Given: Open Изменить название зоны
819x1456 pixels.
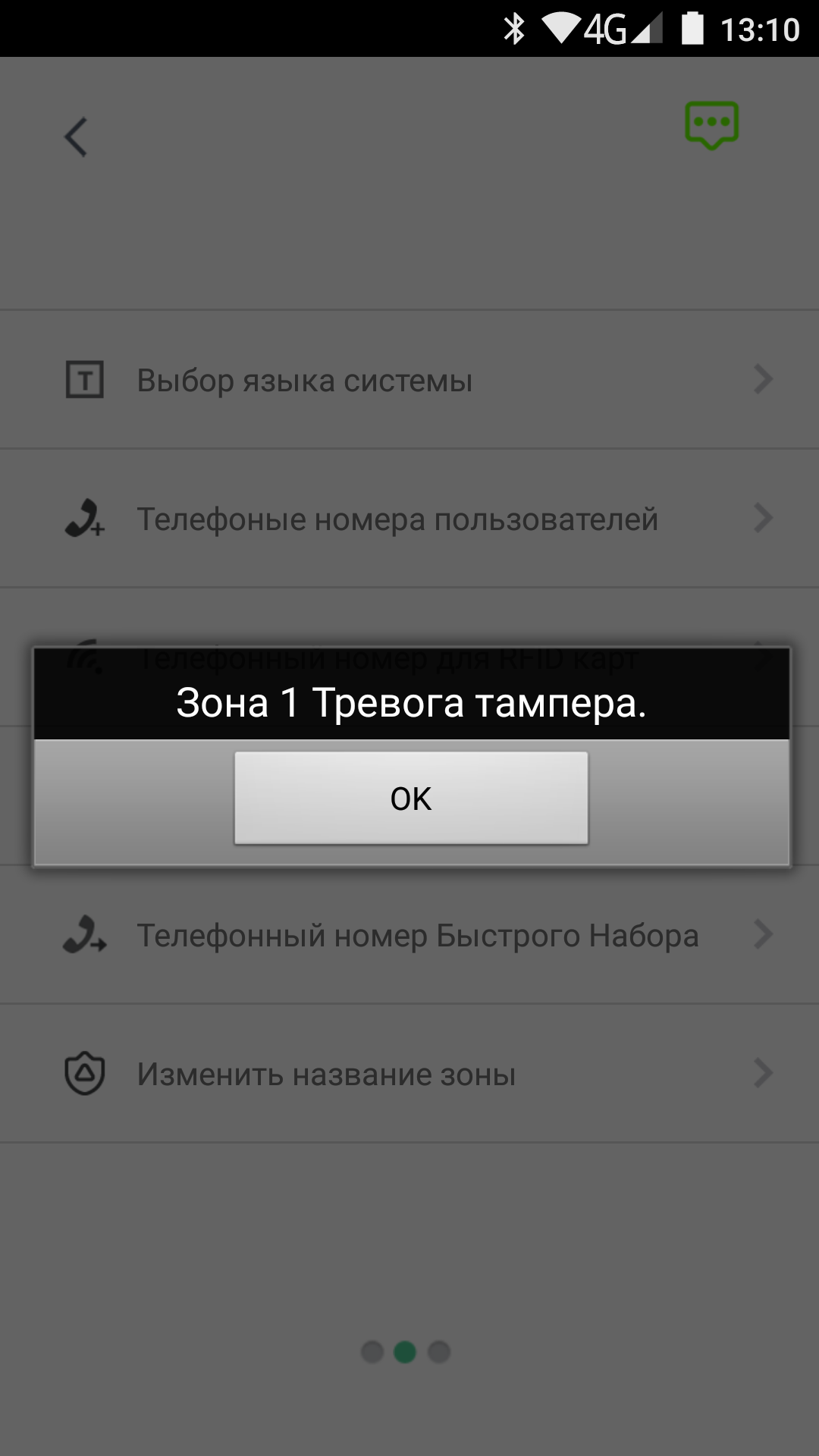Looking at the screenshot, I should (409, 1074).
